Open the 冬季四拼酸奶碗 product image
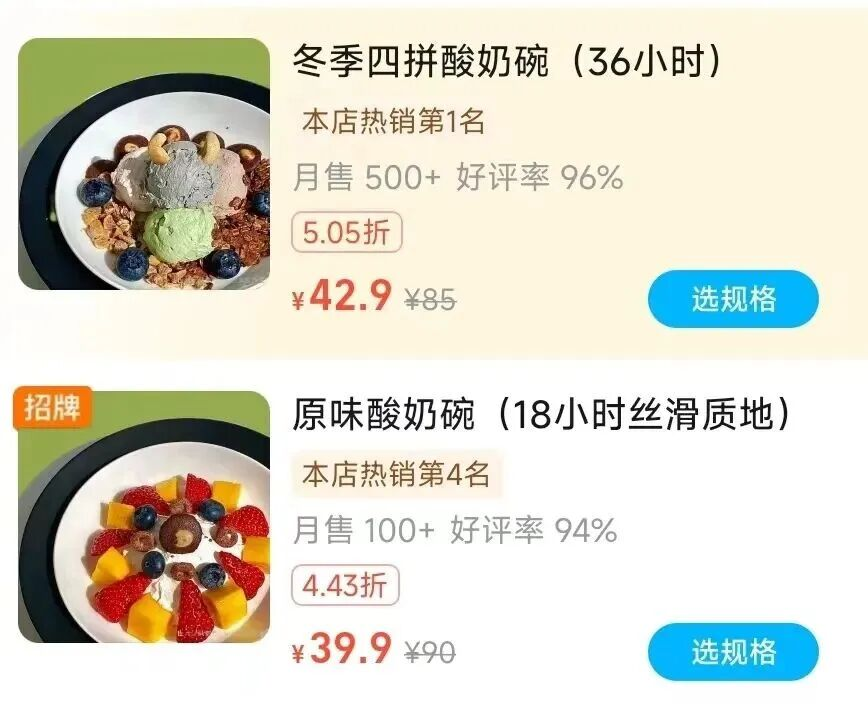Screen dimensions: 868x707 point(144,164)
